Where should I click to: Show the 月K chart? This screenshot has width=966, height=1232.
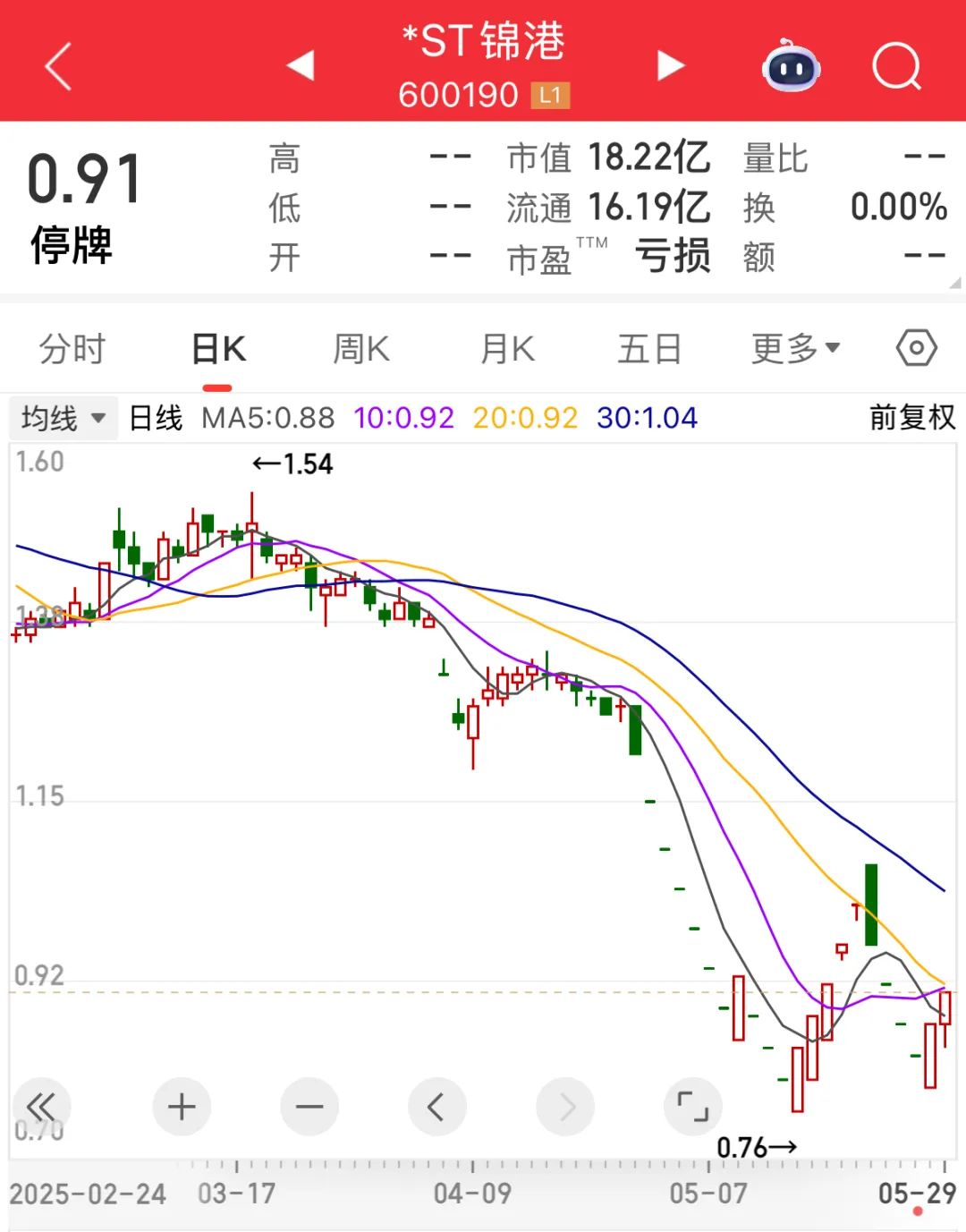(x=507, y=349)
